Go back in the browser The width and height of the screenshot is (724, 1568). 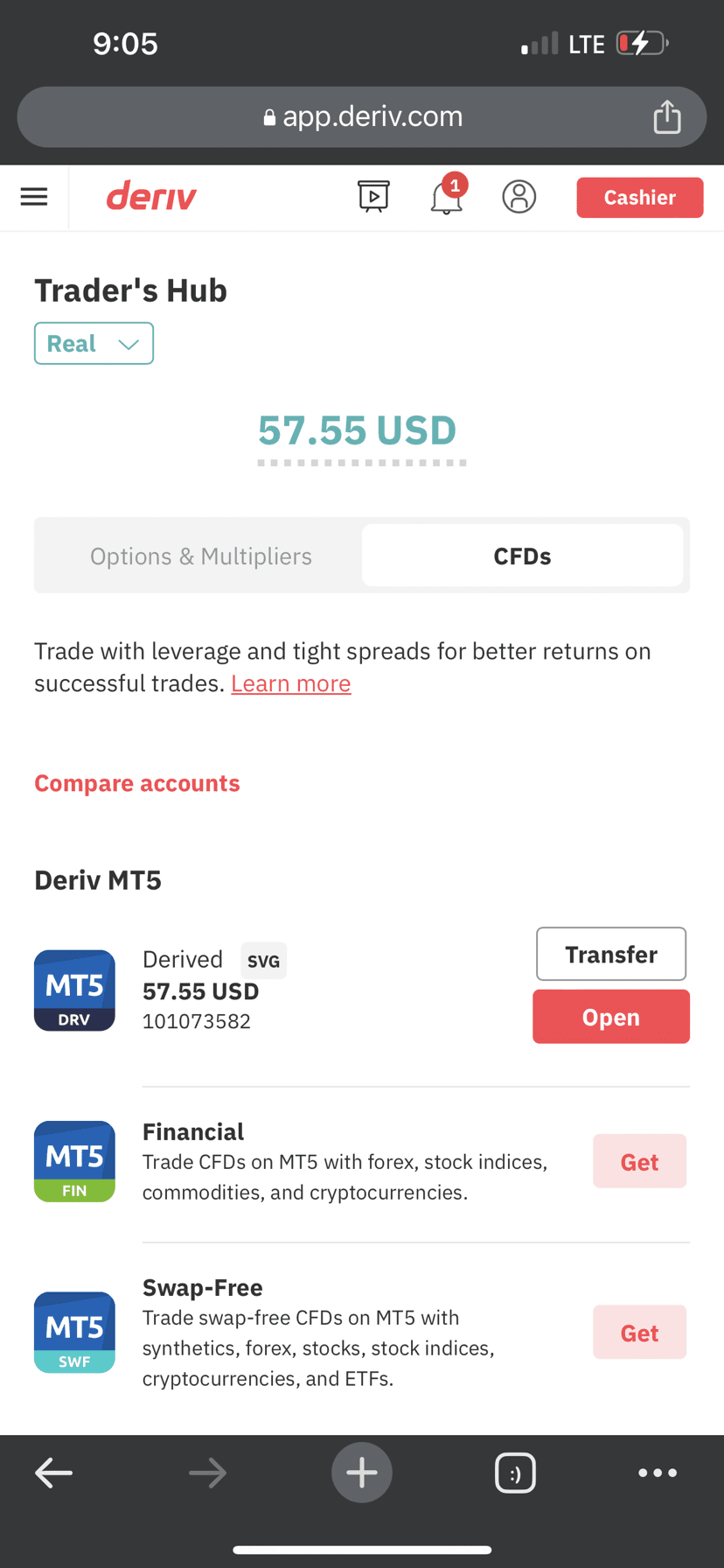click(53, 1473)
